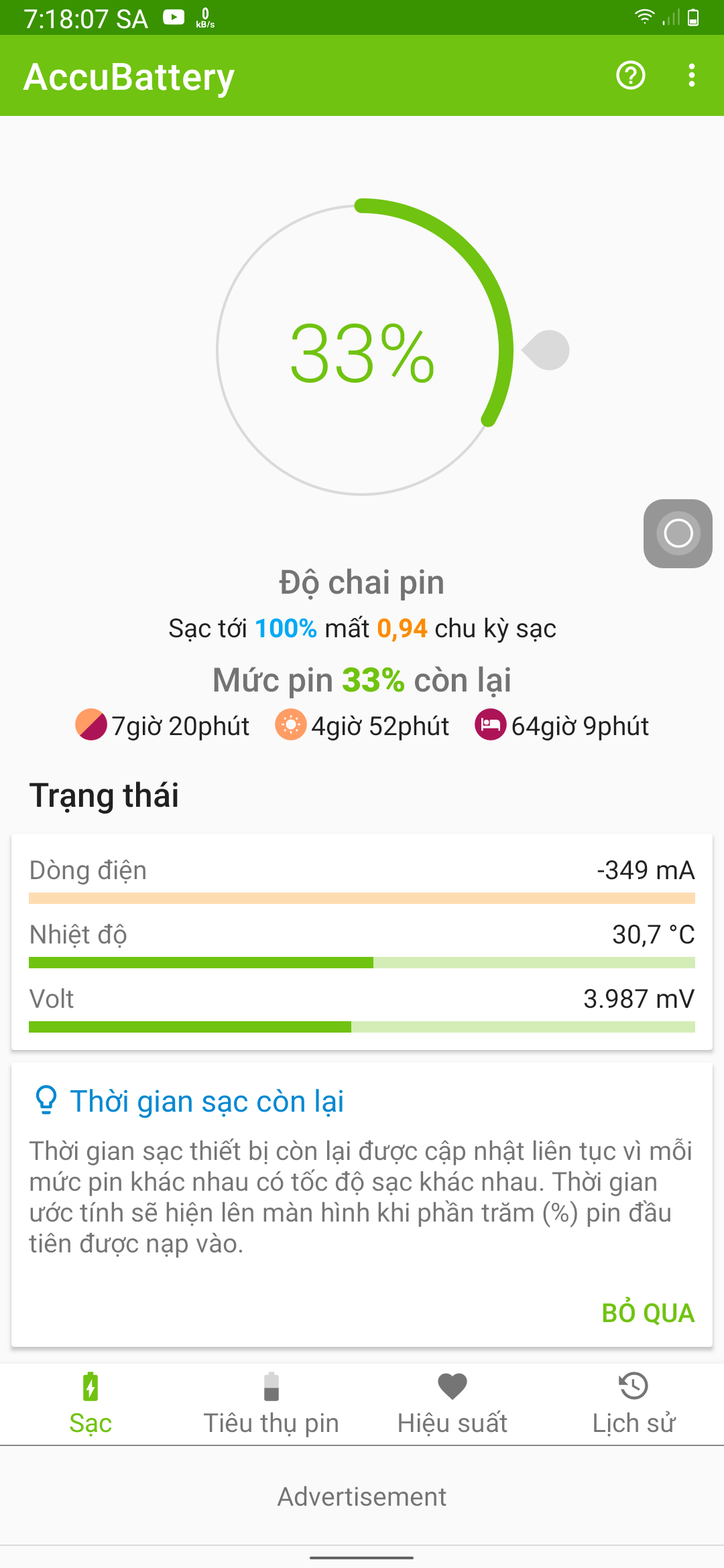724x1568 pixels.
Task: Switch to the Tiêu thụ pin tab
Action: pyautogui.click(x=271, y=1404)
